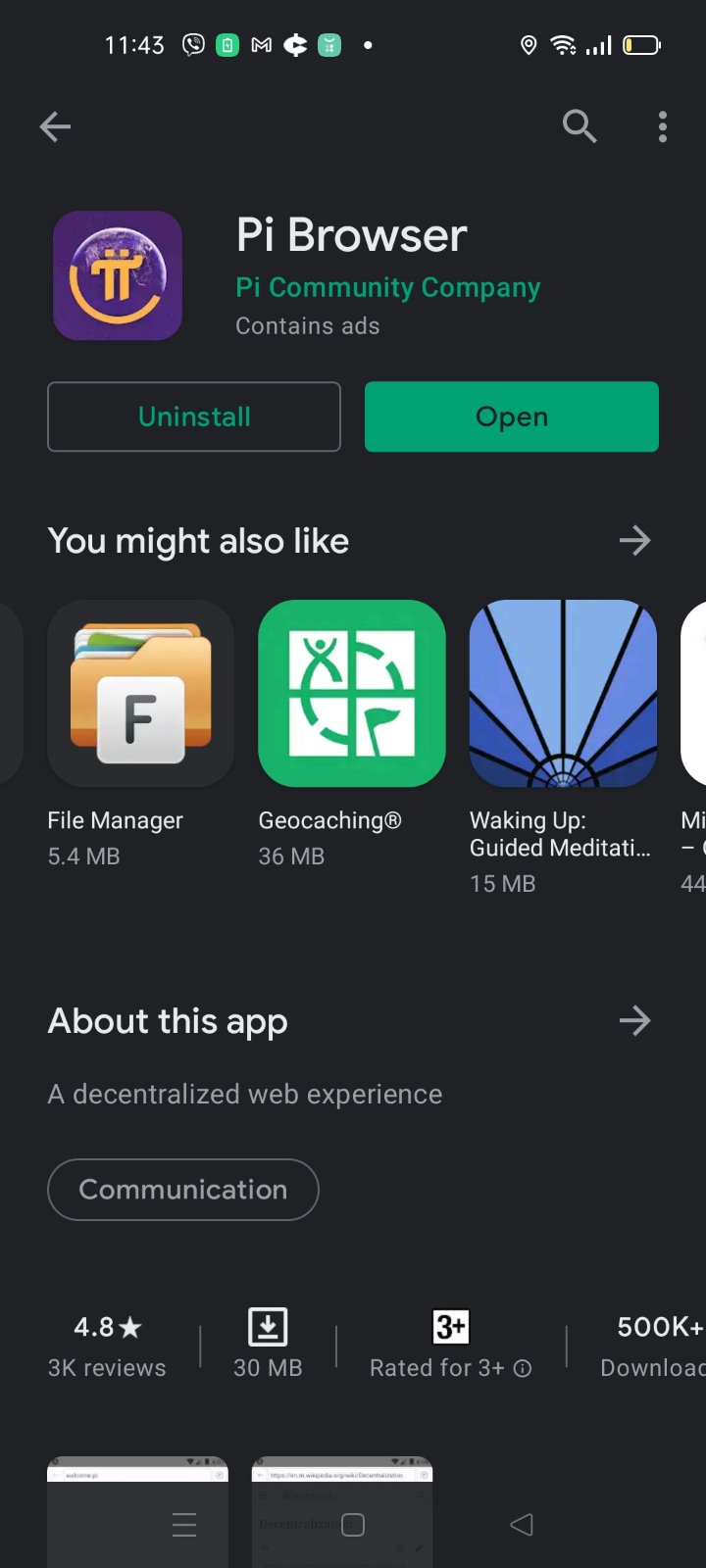Uninstall Pi Browser

click(x=194, y=416)
